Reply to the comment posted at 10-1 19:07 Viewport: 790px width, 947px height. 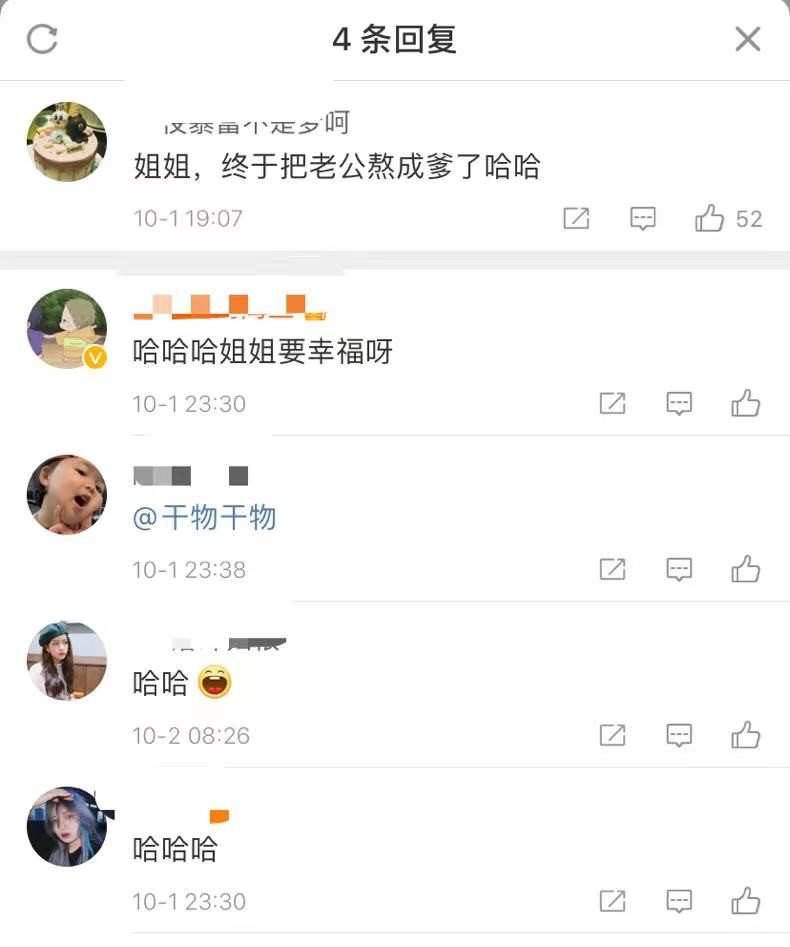point(642,218)
